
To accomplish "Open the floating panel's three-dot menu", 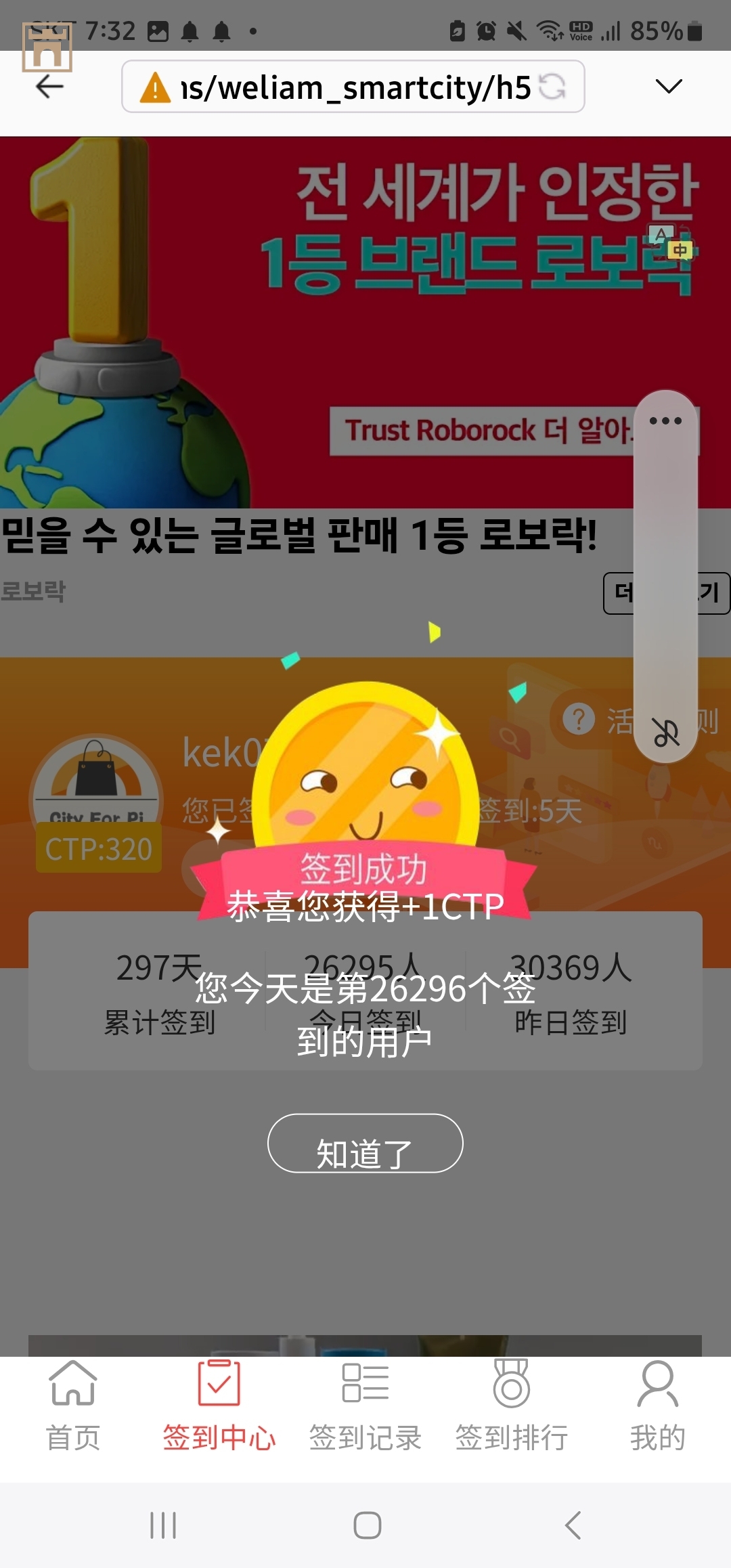I will 665,420.
